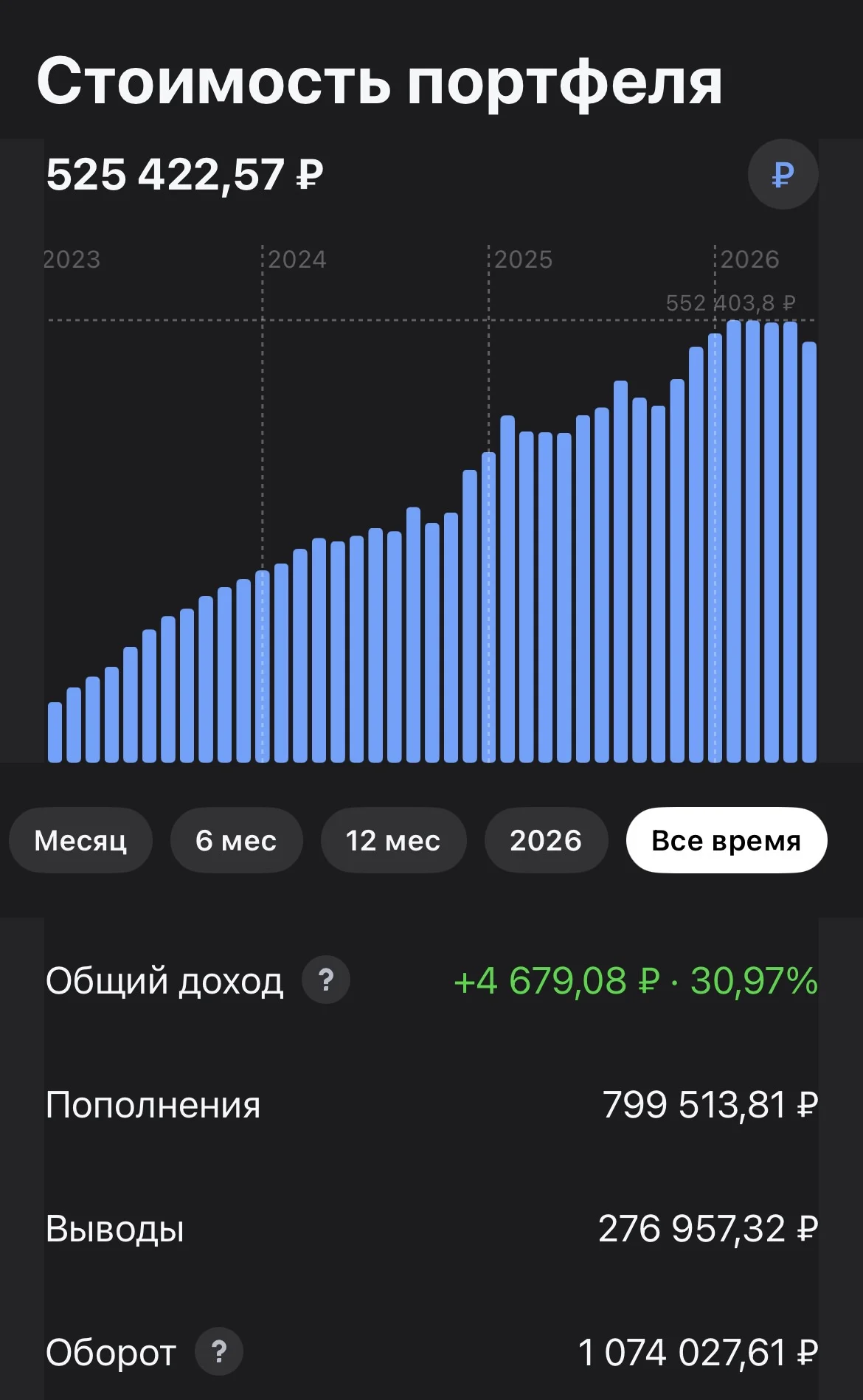Open the help icon next to Общий доход

(x=326, y=980)
